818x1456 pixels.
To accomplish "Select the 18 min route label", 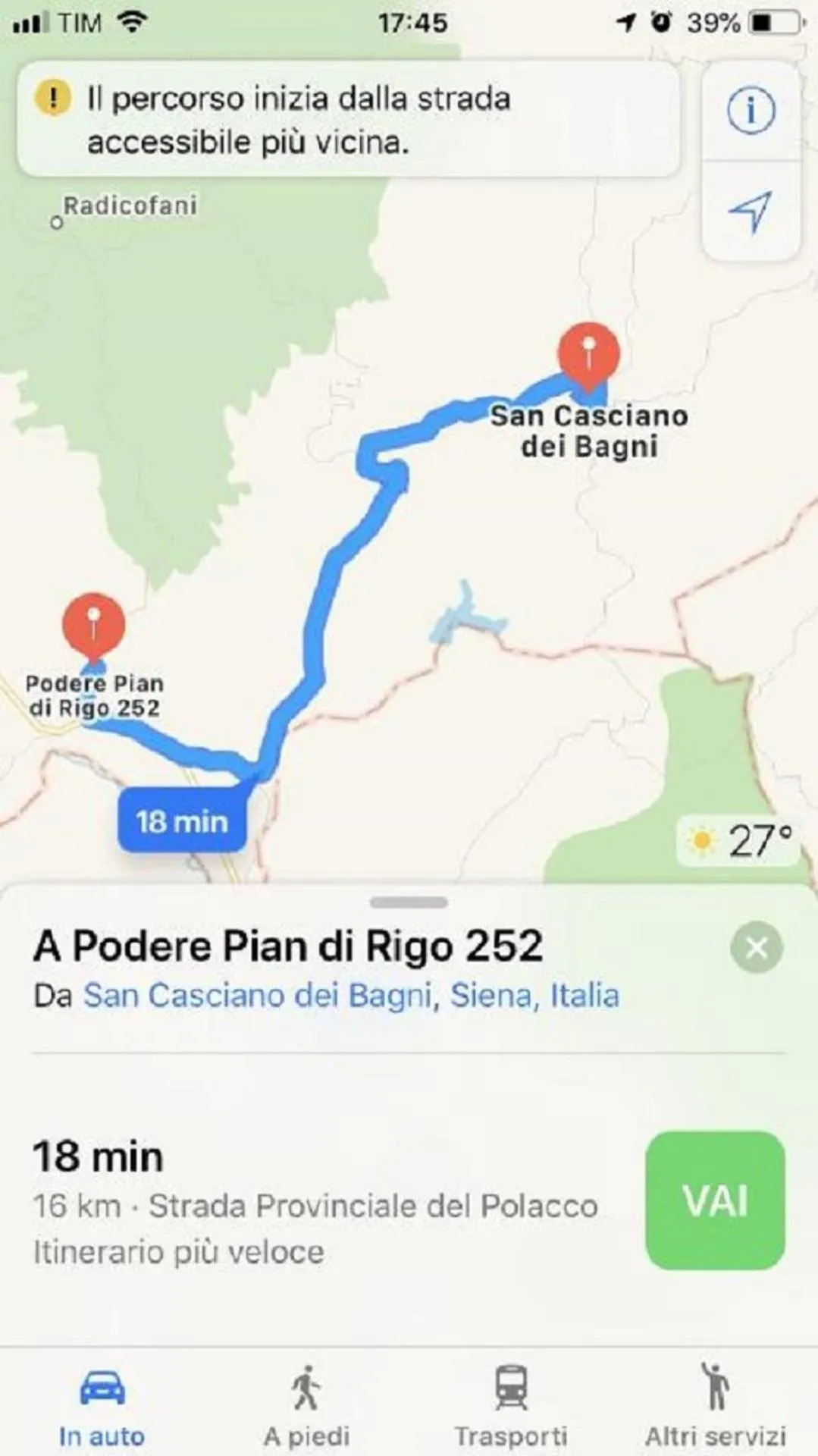I will [182, 821].
